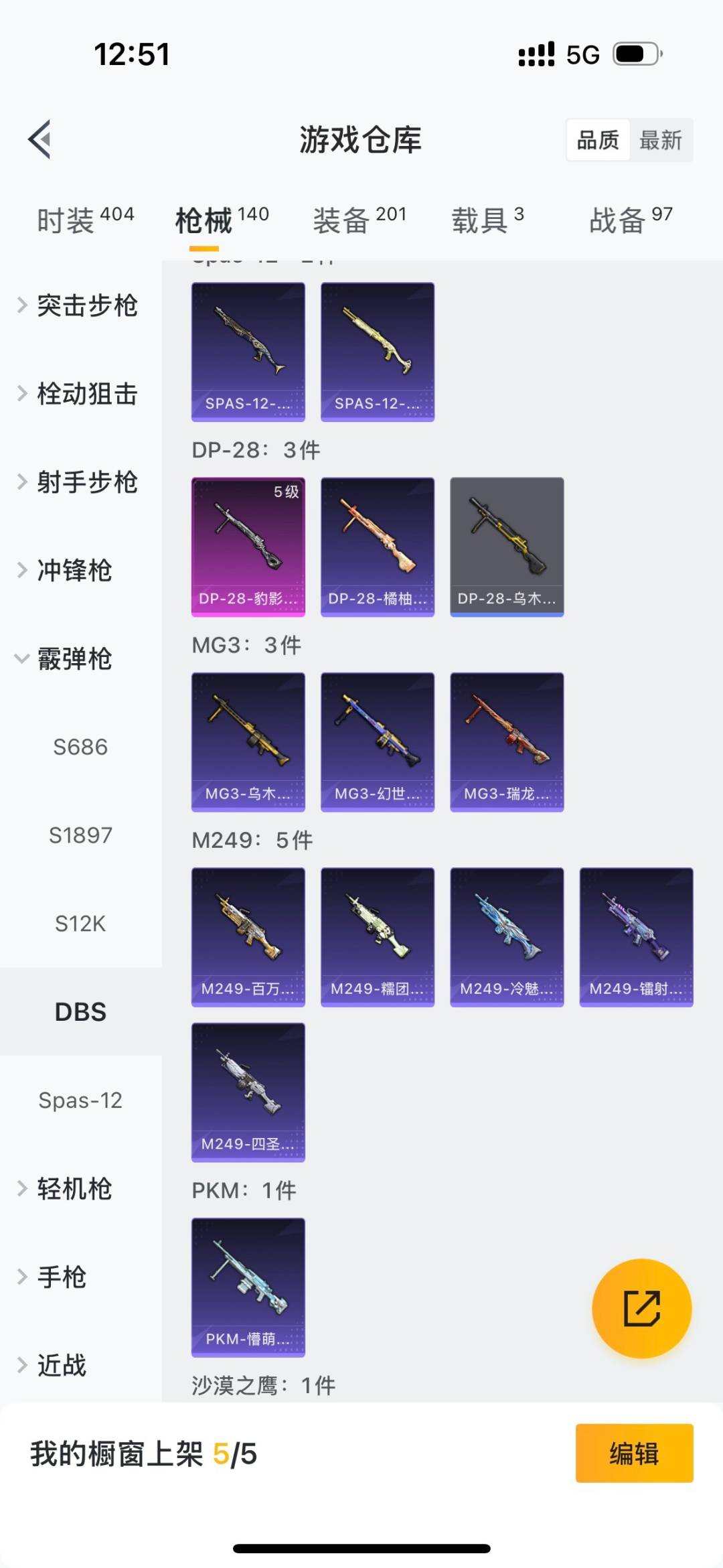Sort warehouse by 品质

point(598,141)
